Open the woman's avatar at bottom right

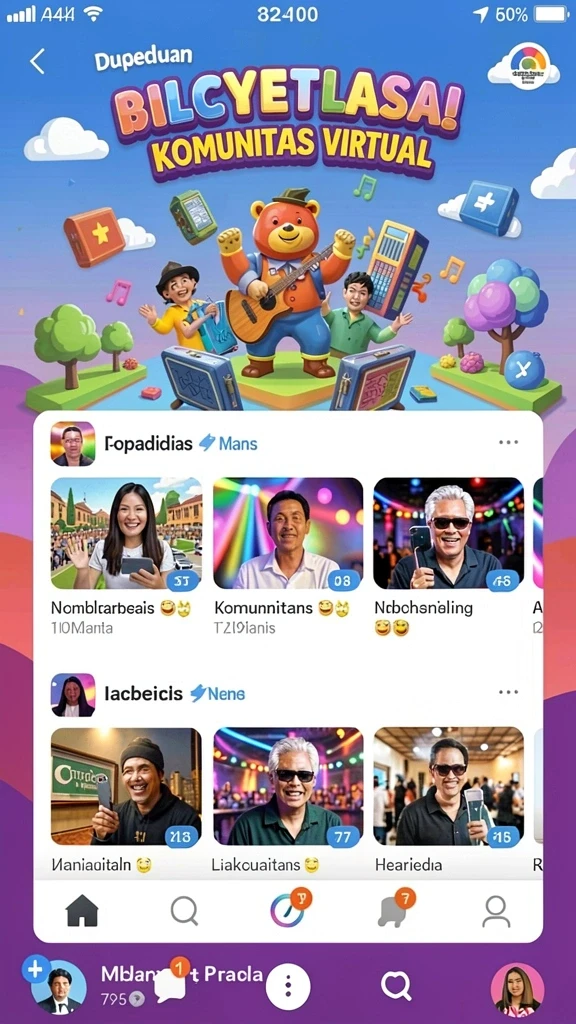(x=517, y=989)
